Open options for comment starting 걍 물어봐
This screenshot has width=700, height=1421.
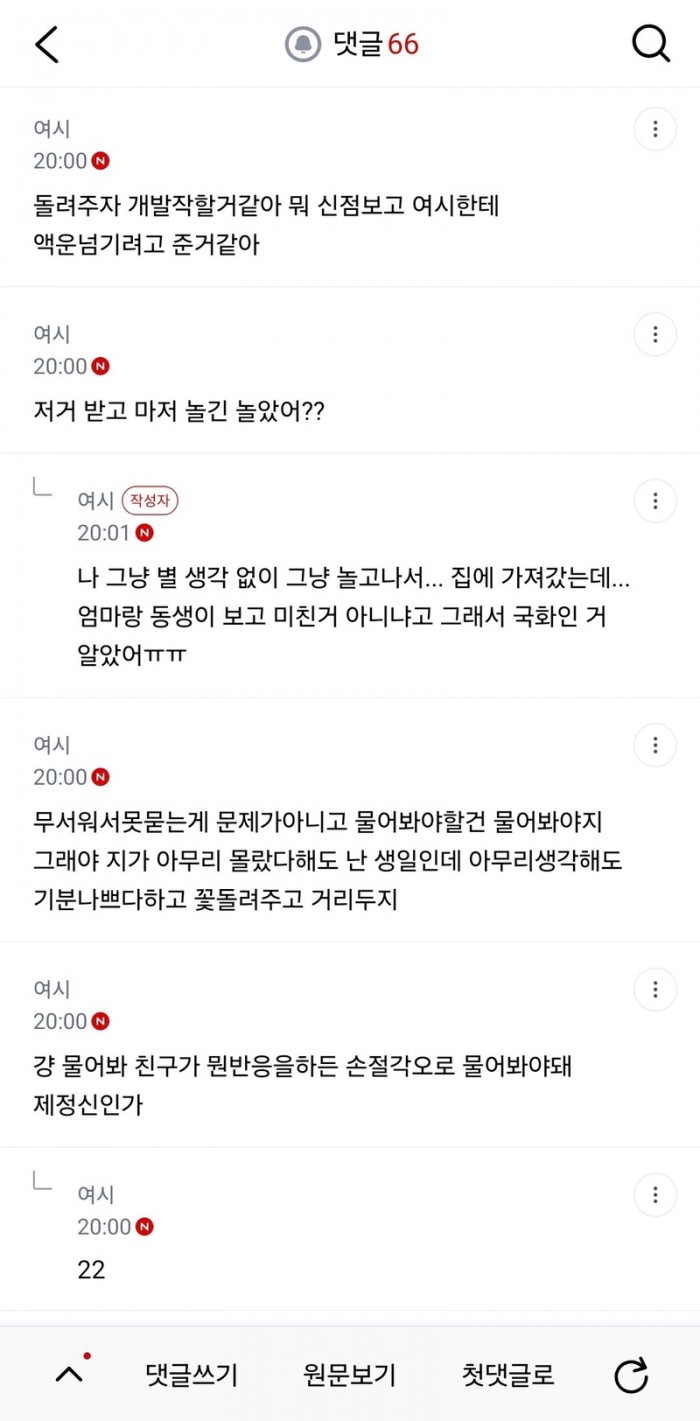655,989
